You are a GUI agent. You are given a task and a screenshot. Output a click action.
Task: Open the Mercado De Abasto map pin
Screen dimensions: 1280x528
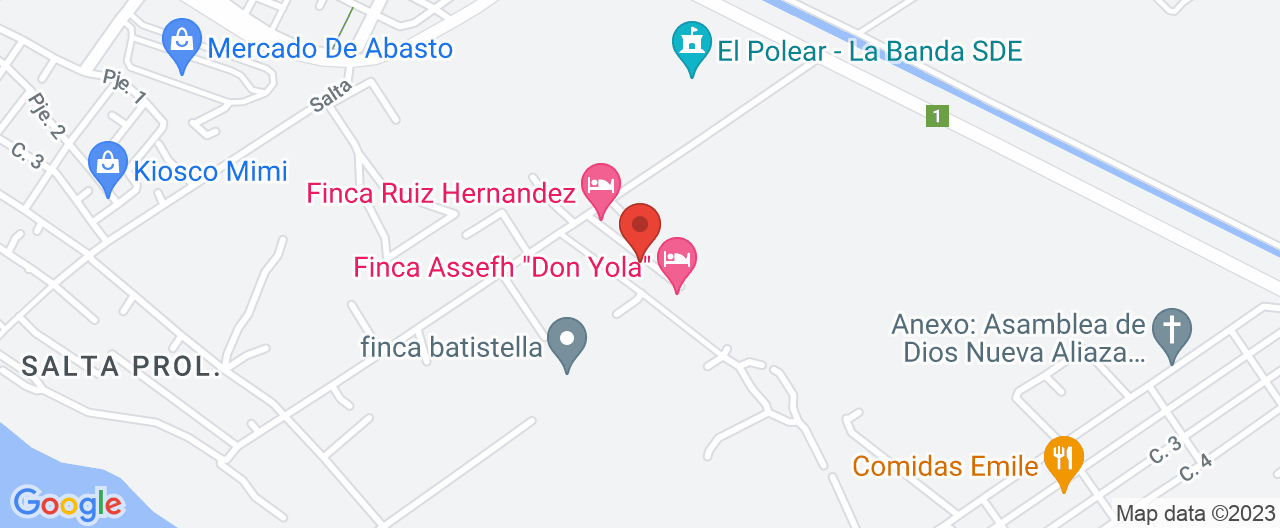coord(182,44)
